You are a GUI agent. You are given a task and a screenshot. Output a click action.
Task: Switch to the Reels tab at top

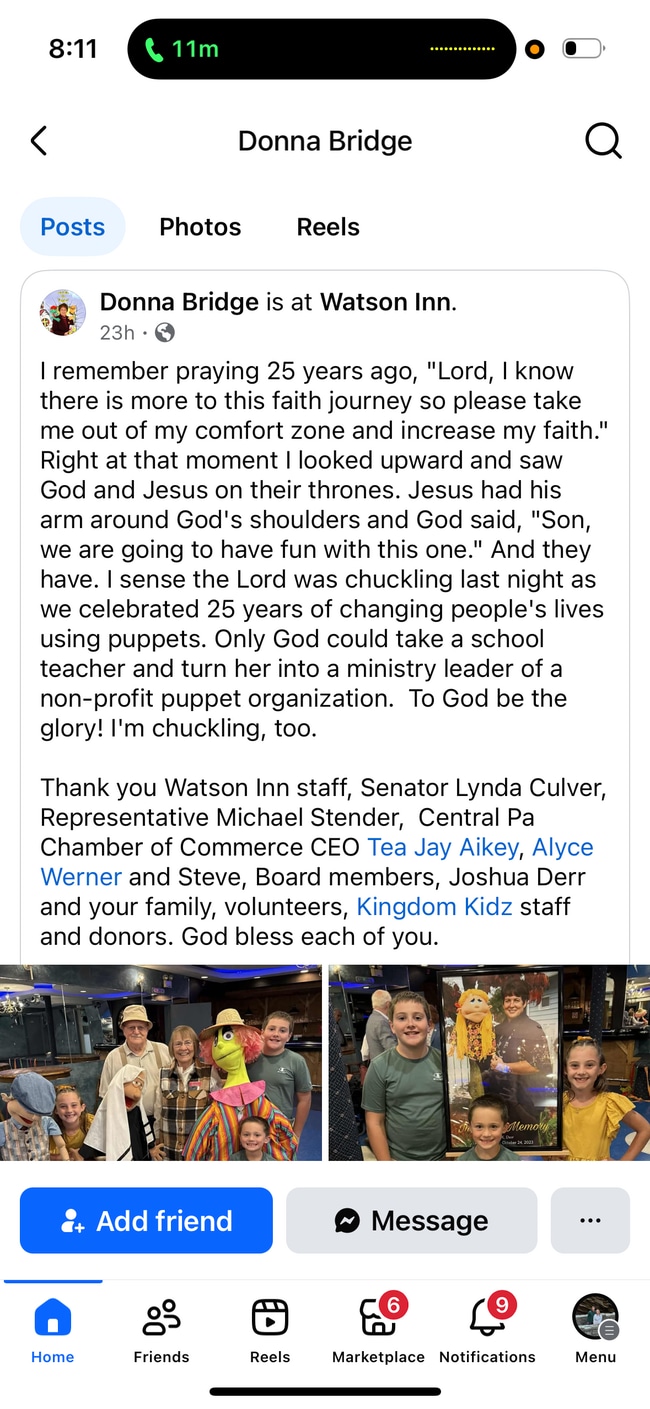(x=328, y=227)
